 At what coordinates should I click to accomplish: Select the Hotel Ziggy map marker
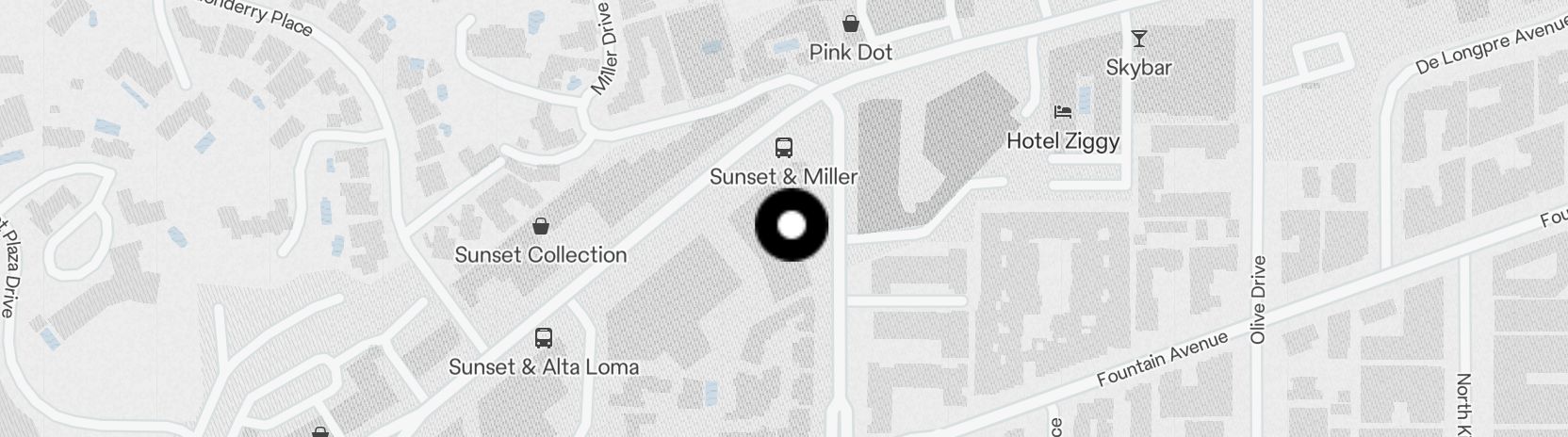click(x=1063, y=112)
